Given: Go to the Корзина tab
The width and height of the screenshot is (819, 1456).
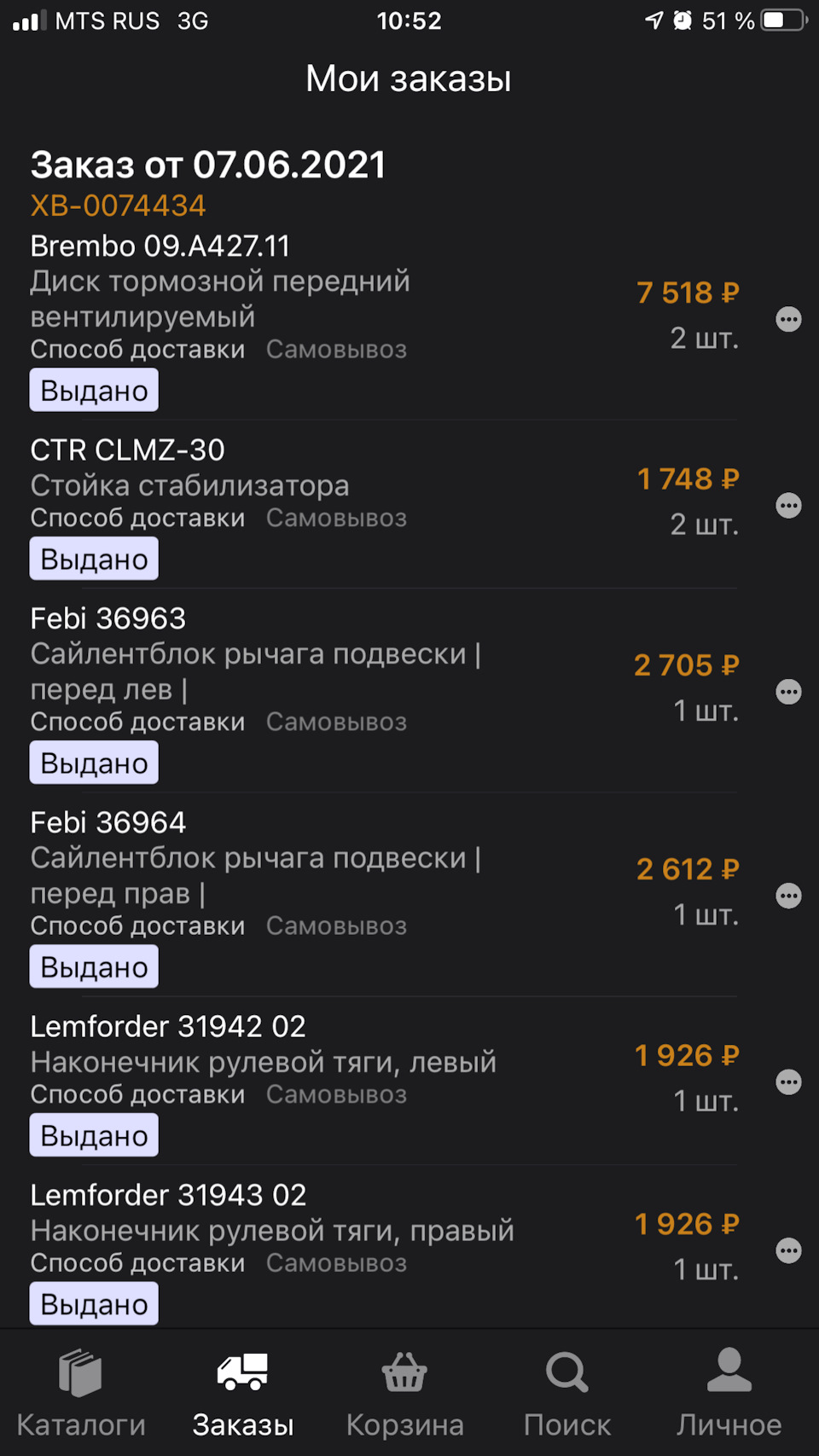Looking at the screenshot, I should click(x=405, y=1394).
